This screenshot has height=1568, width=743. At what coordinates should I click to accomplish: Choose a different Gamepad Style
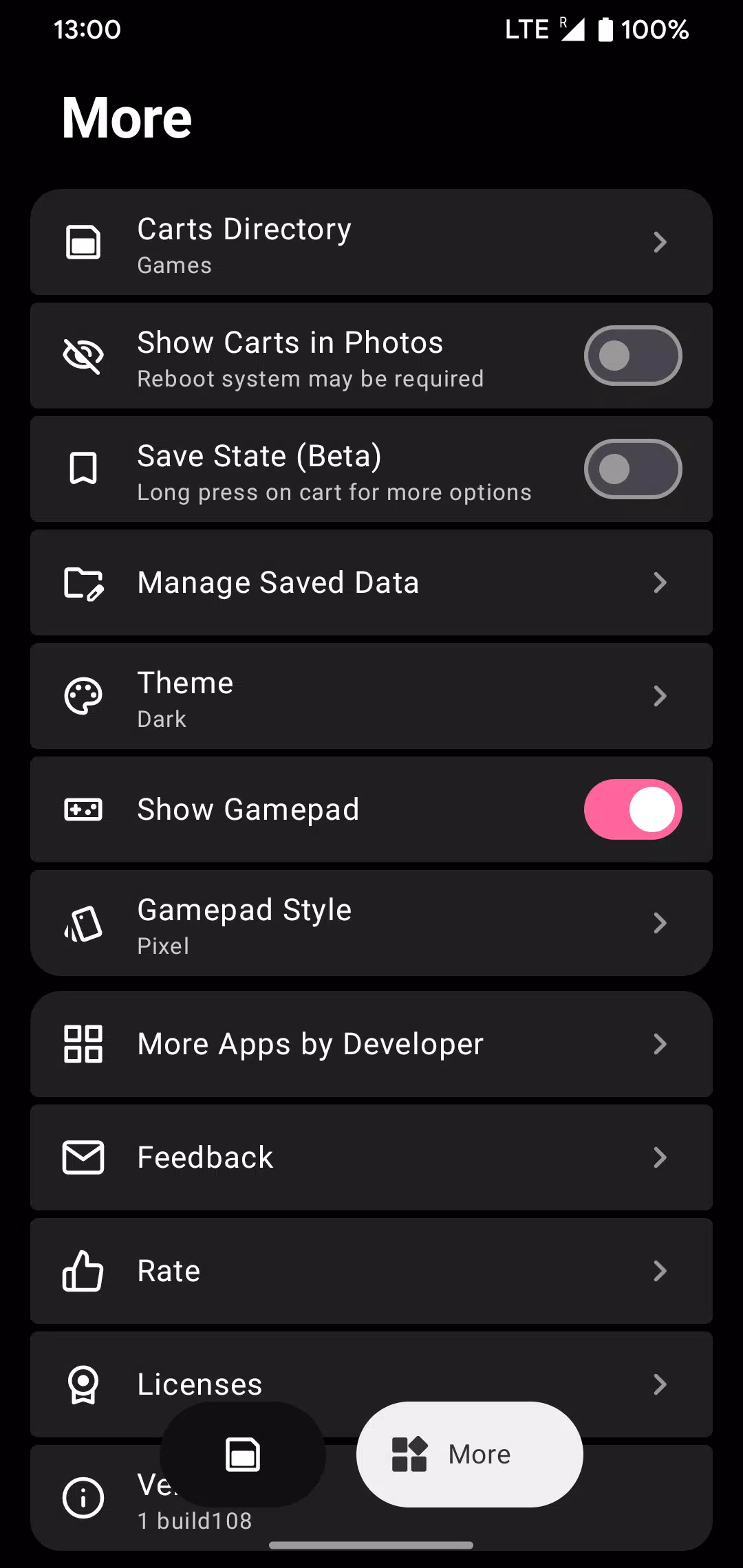pyautogui.click(x=371, y=923)
